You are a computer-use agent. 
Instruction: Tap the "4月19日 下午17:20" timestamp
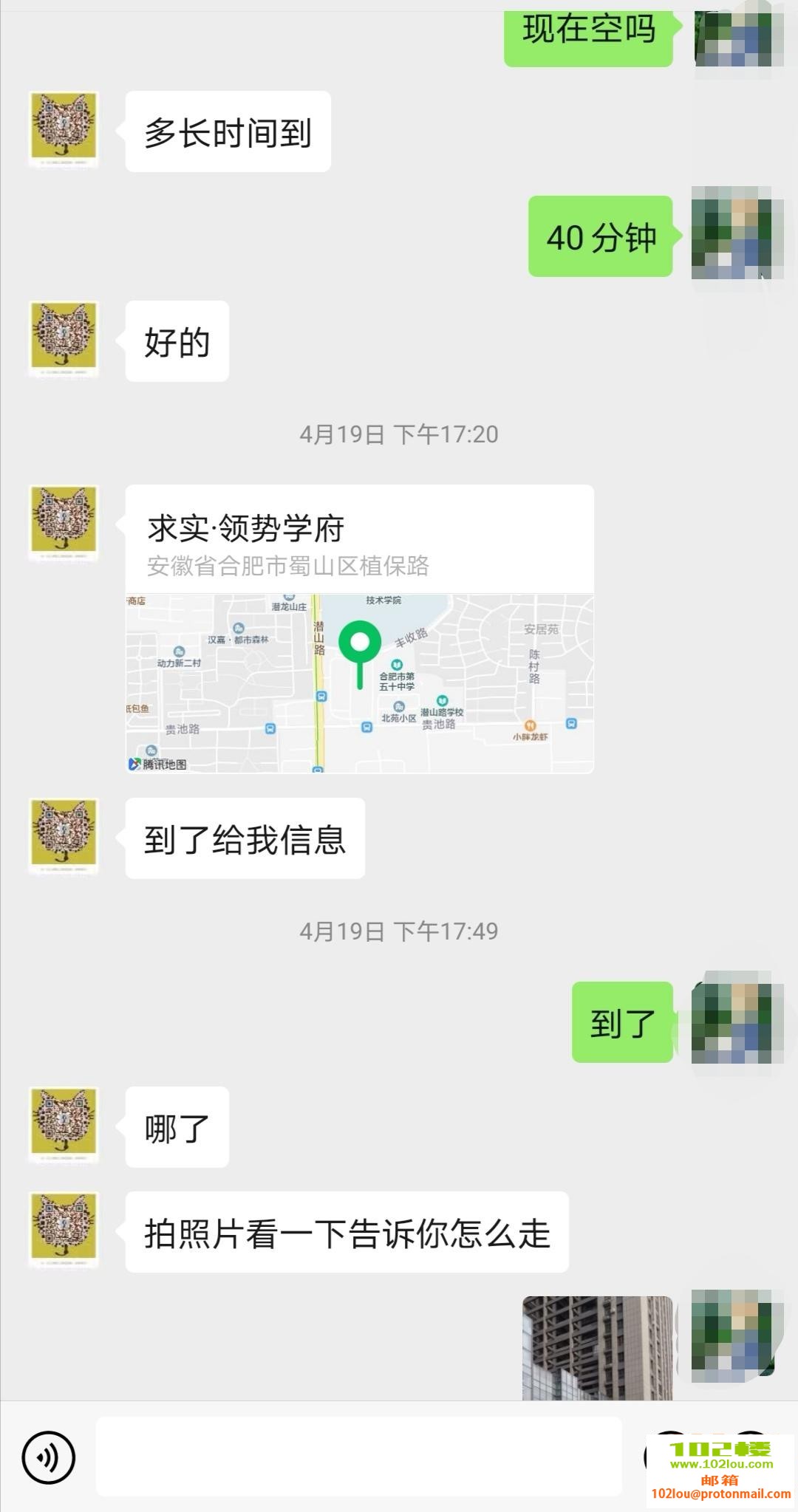[399, 435]
